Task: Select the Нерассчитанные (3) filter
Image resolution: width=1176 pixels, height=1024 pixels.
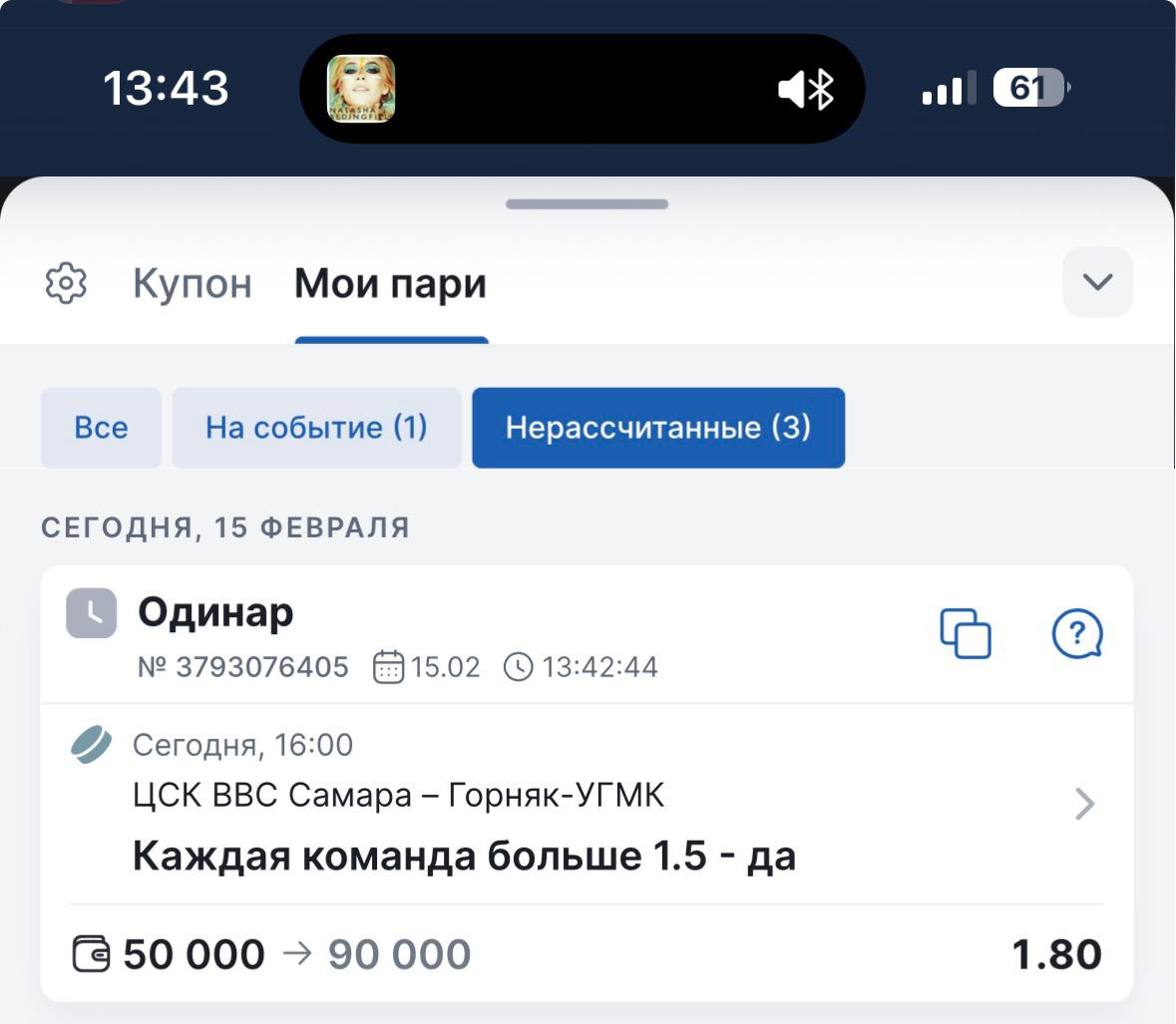Action: (657, 428)
